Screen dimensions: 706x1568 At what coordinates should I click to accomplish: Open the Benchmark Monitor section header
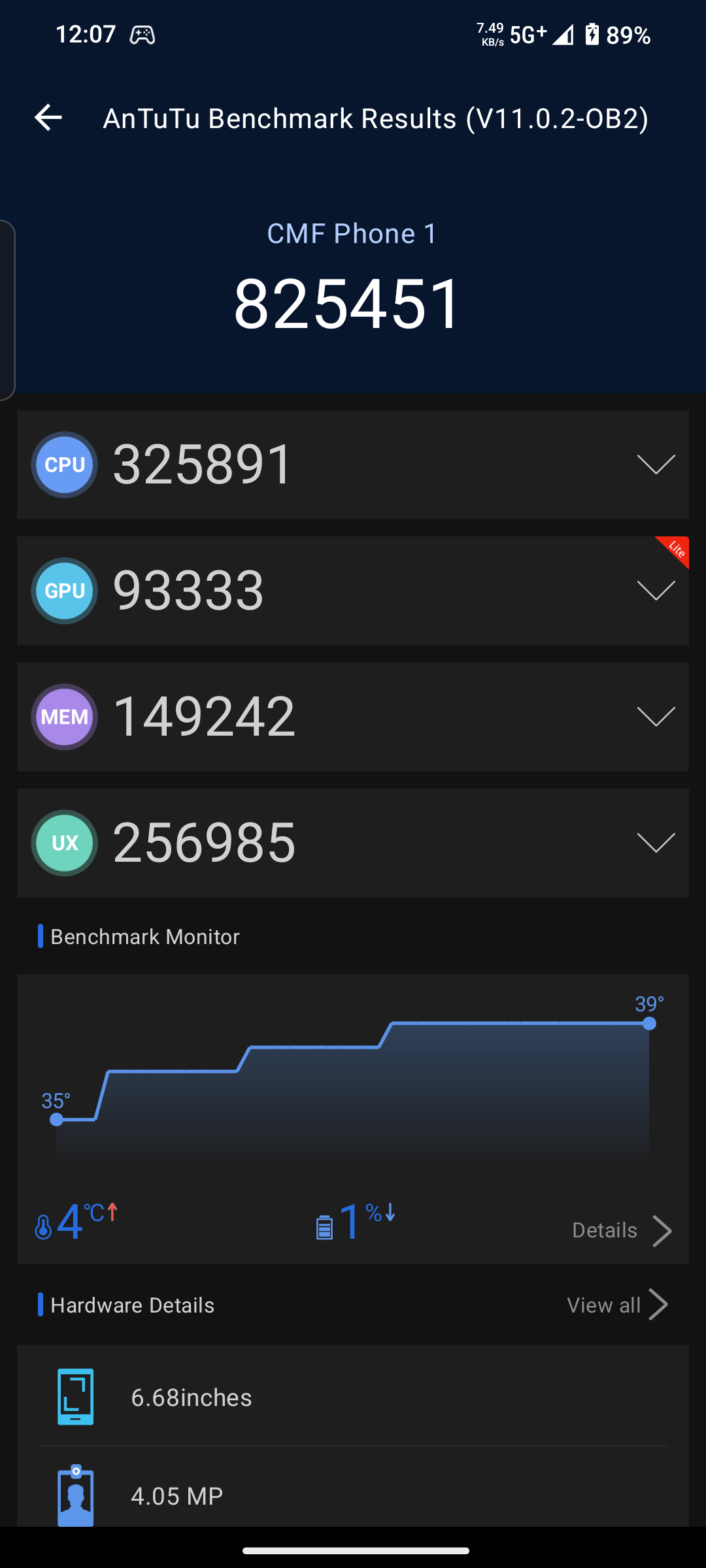145,936
